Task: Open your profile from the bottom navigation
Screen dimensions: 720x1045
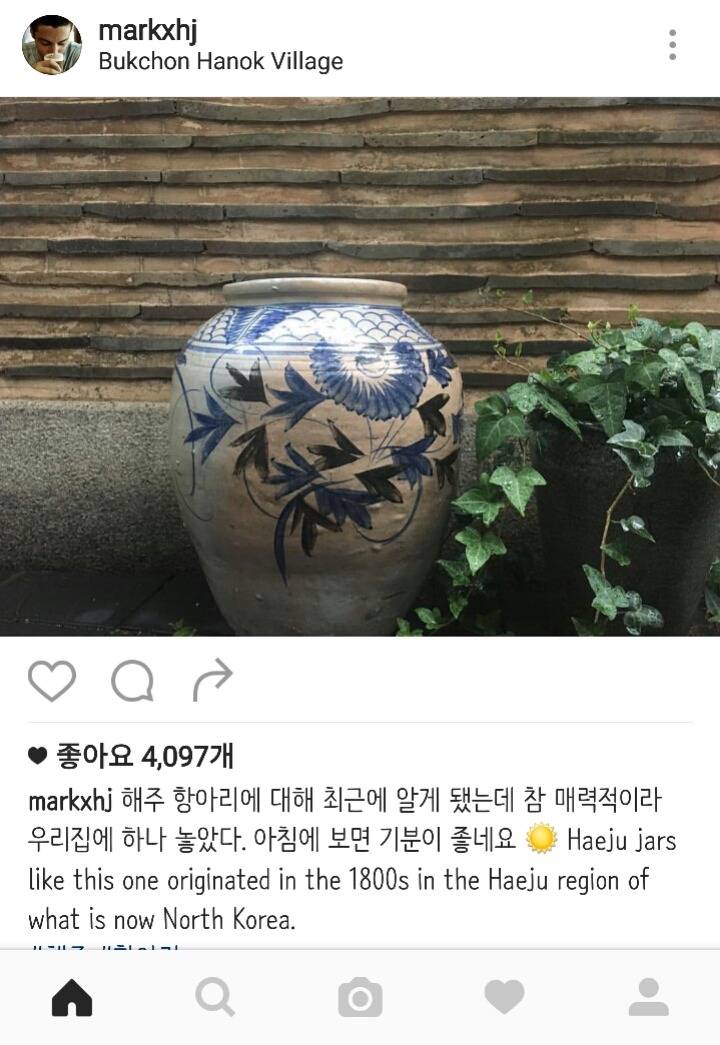Action: [648, 995]
